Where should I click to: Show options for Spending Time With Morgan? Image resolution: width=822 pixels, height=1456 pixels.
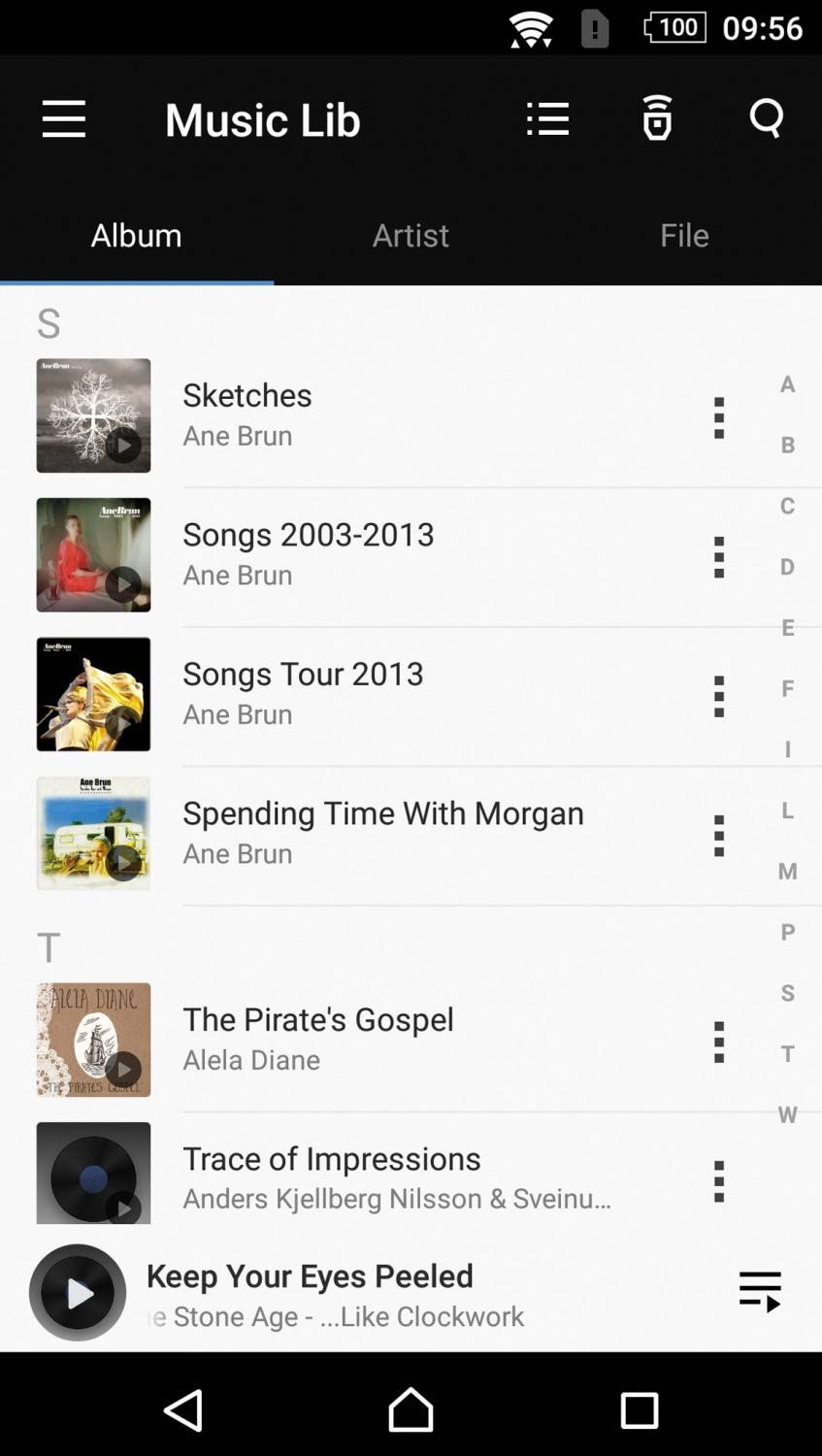[x=719, y=836]
